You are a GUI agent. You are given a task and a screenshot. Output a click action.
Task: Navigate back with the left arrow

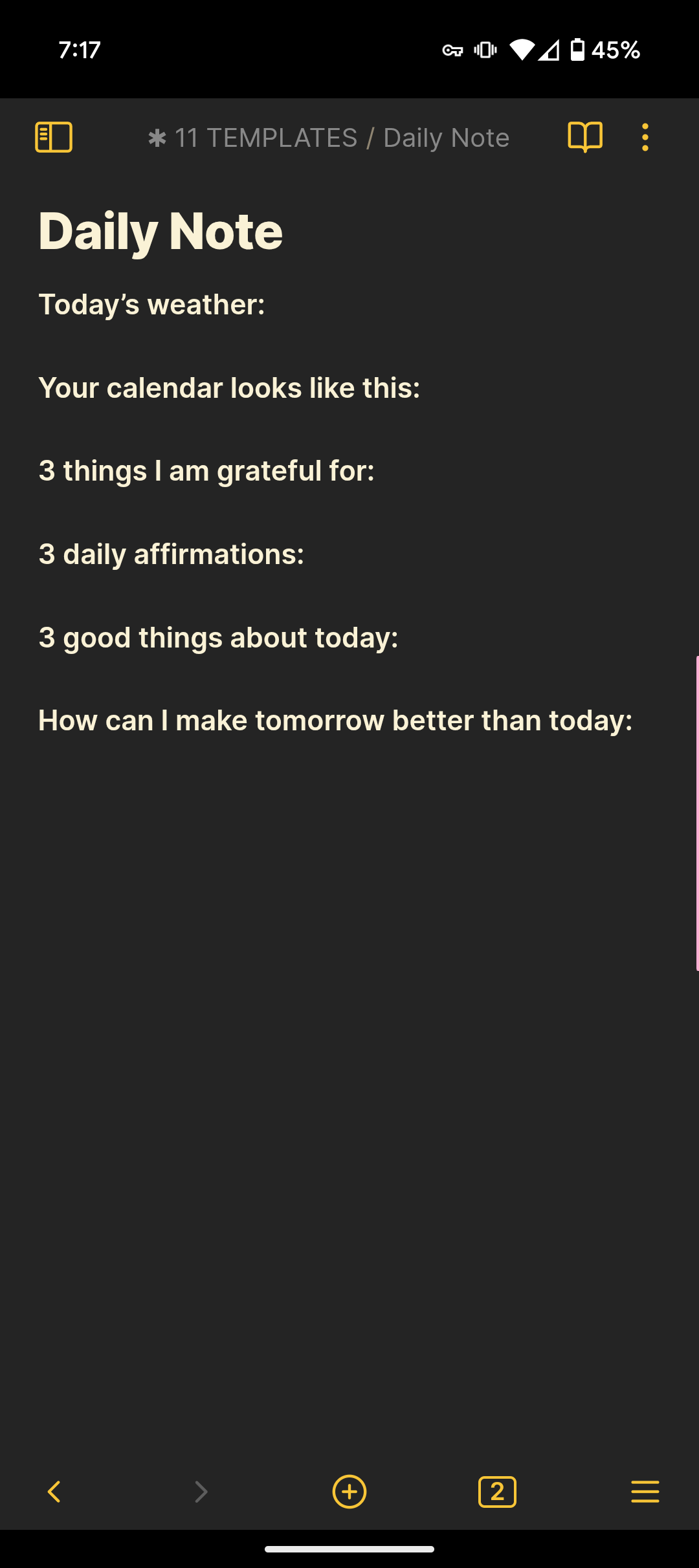[54, 1492]
